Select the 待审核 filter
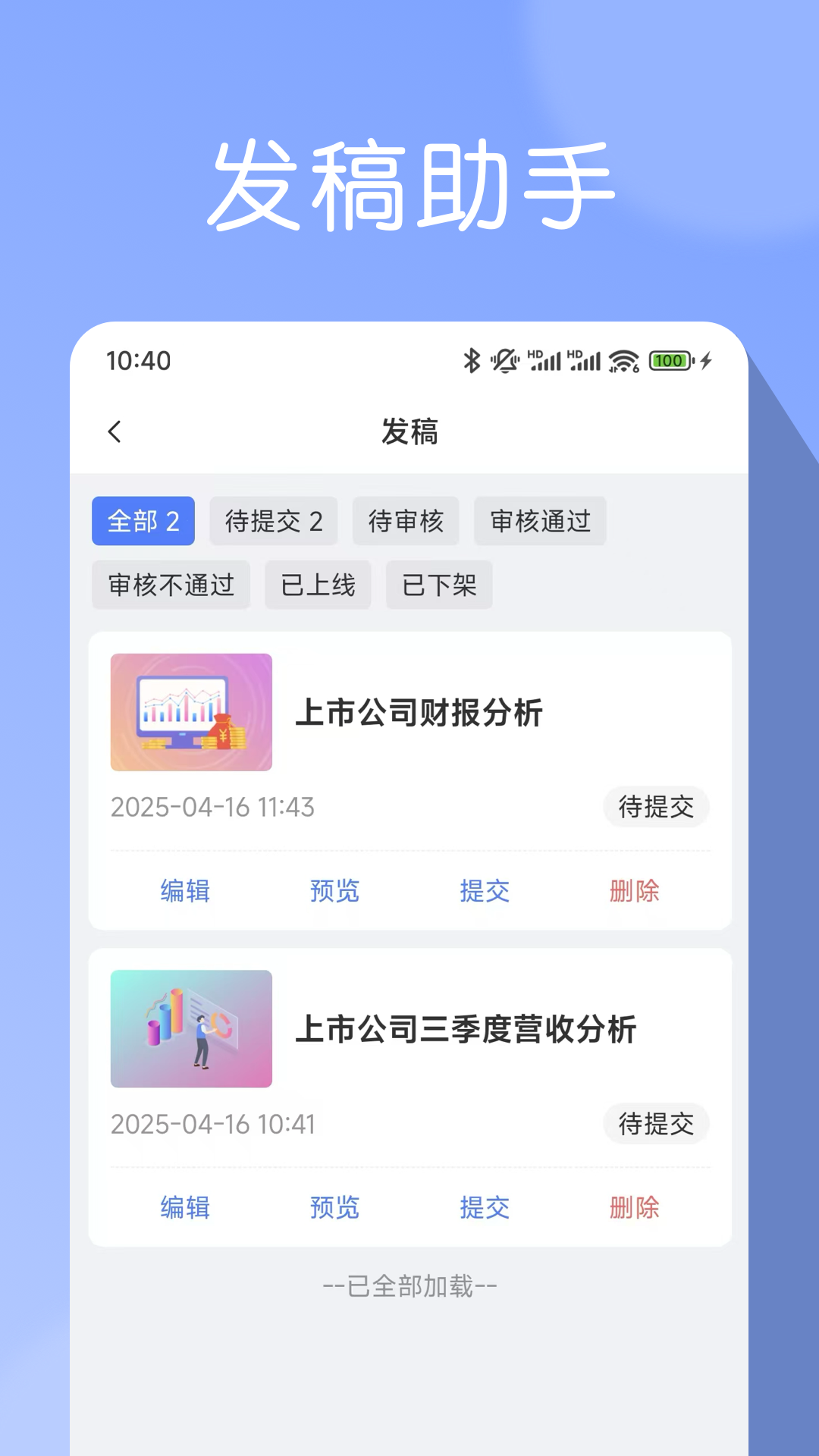Screen dimensions: 819x1456 [406, 521]
